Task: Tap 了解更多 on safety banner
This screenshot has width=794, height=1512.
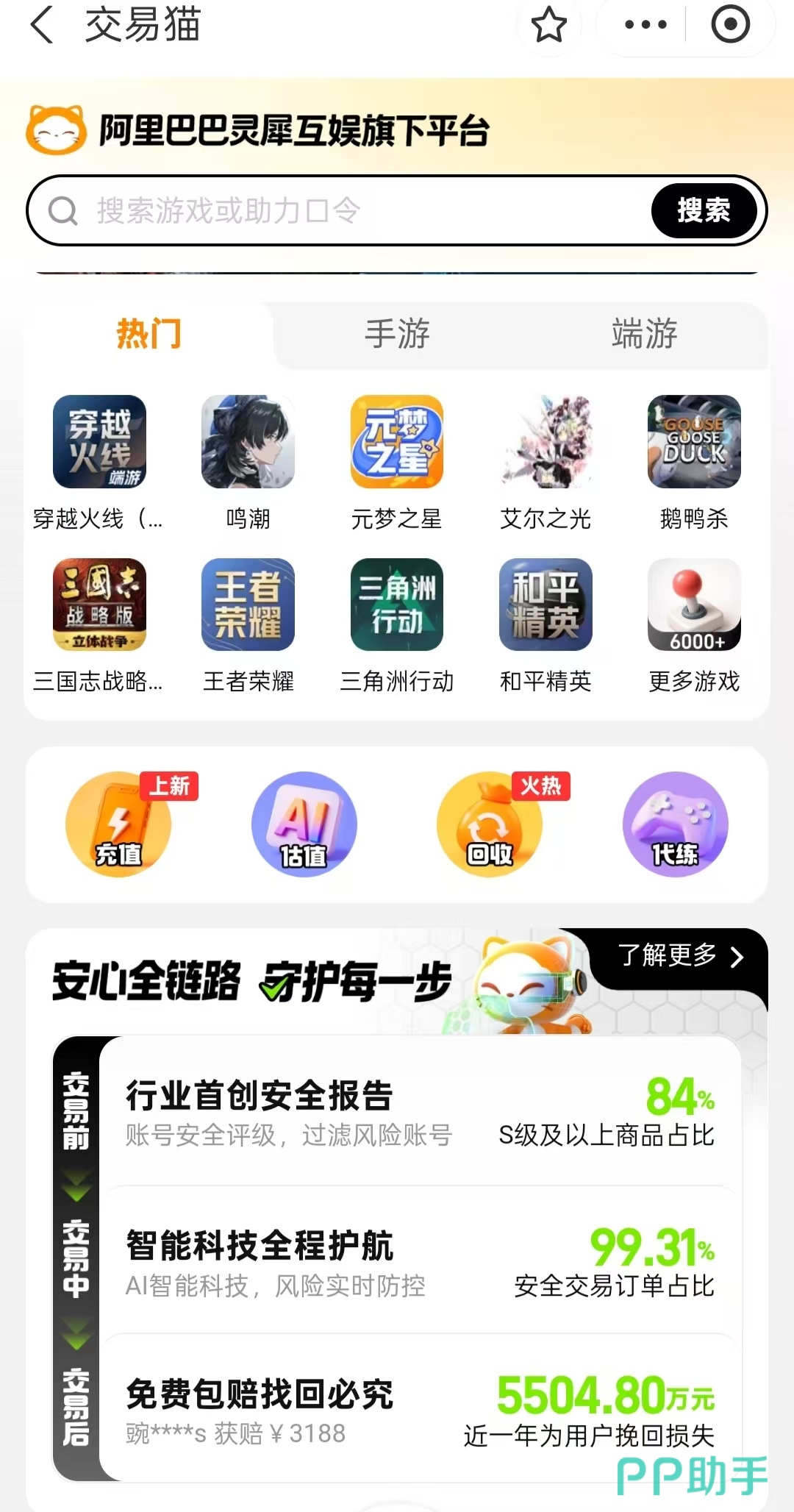Action: coord(680,956)
